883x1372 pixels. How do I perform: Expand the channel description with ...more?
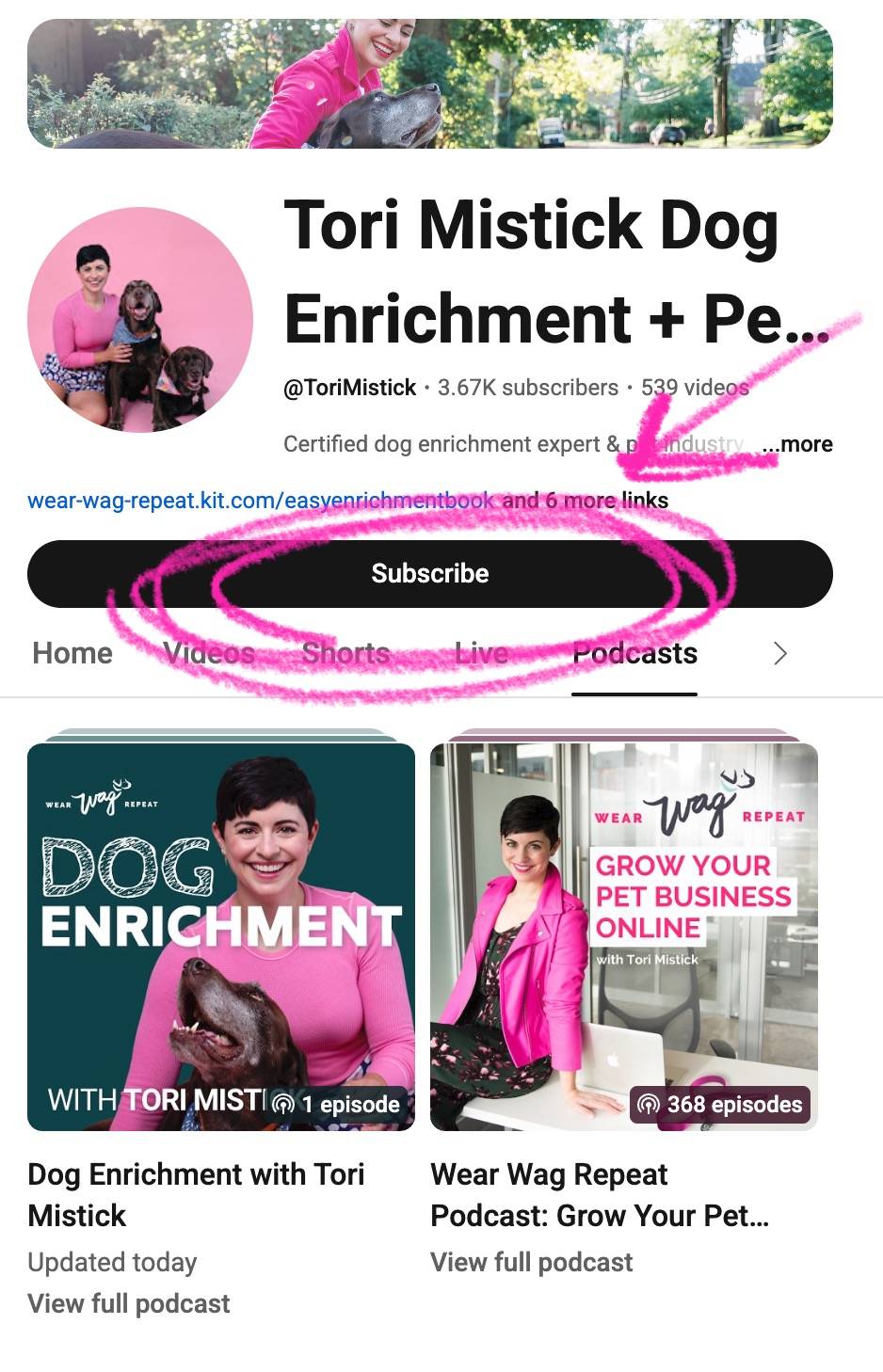[x=798, y=444]
